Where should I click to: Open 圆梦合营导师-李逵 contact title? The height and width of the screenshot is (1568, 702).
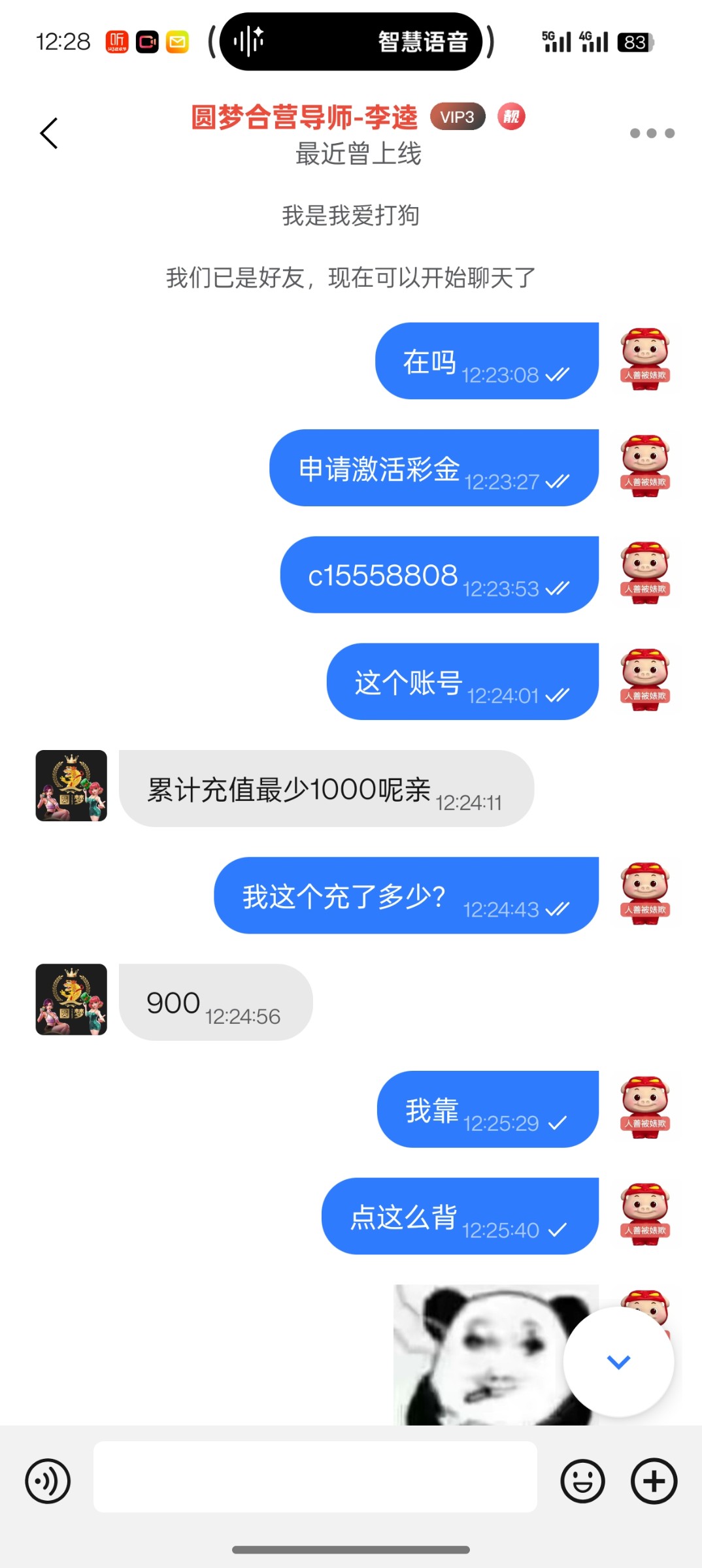(x=304, y=118)
